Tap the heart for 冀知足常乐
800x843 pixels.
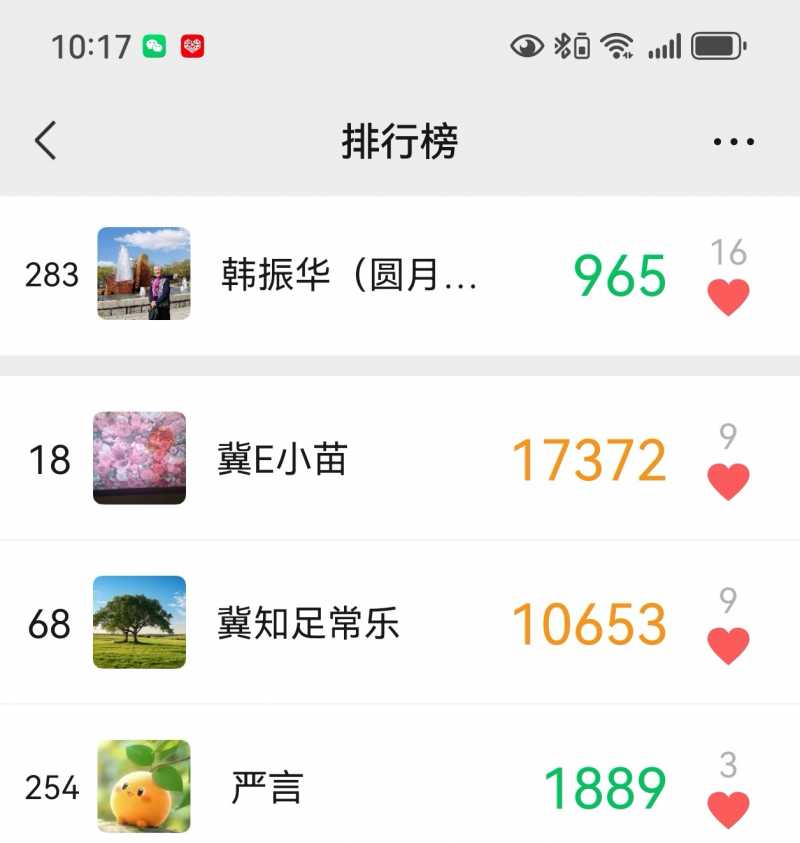728,646
